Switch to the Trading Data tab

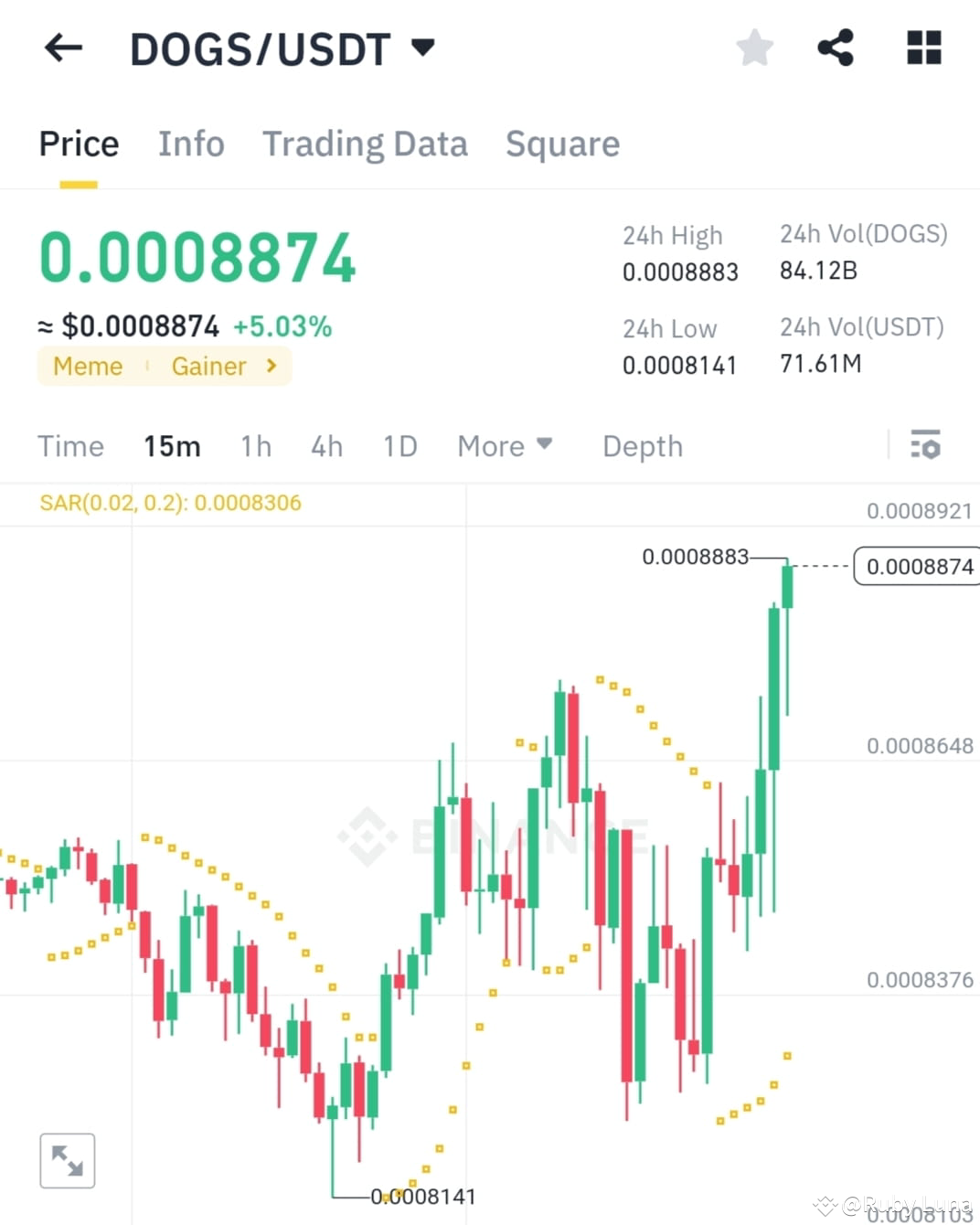365,144
